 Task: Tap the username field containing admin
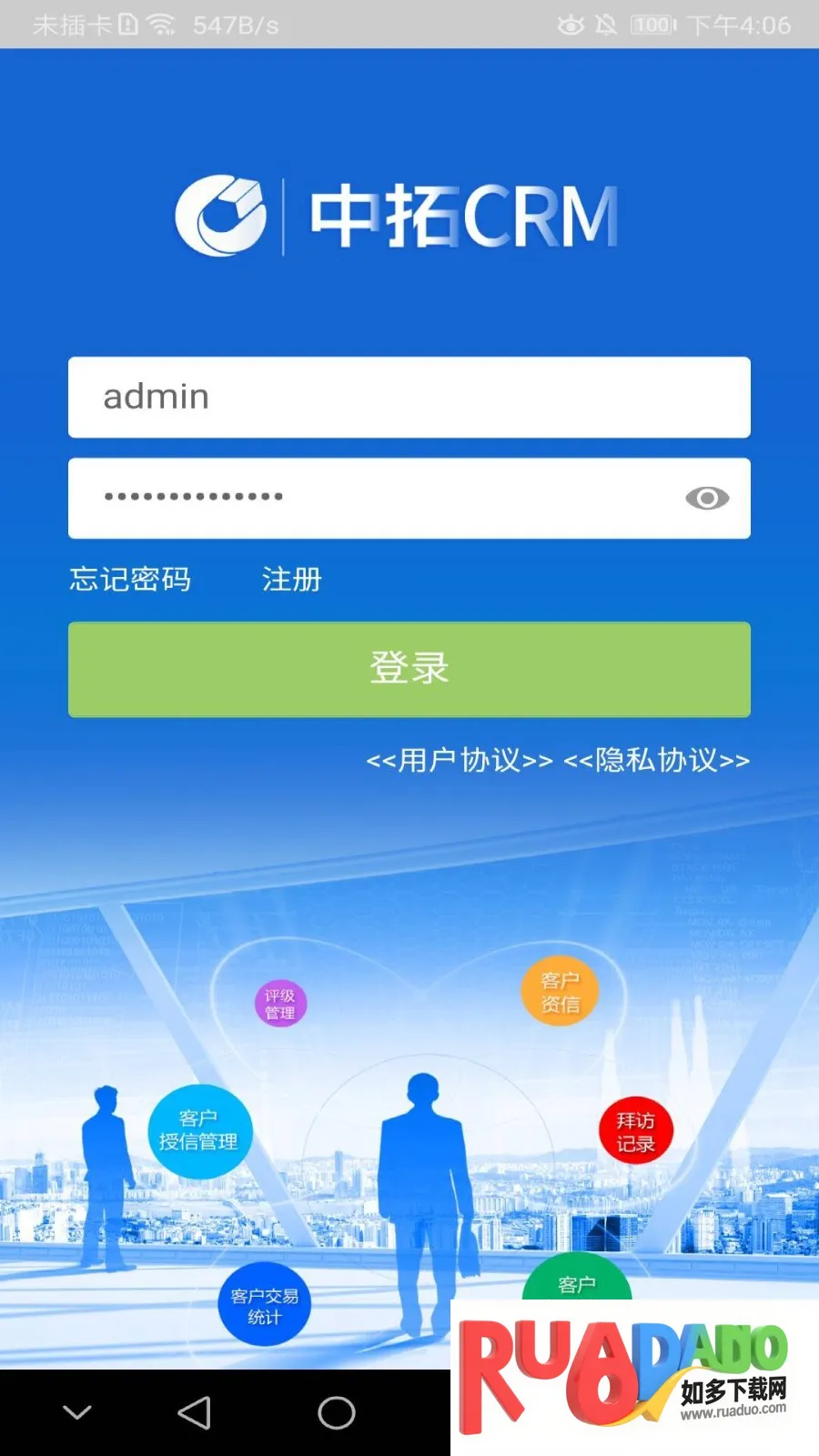[x=409, y=397]
